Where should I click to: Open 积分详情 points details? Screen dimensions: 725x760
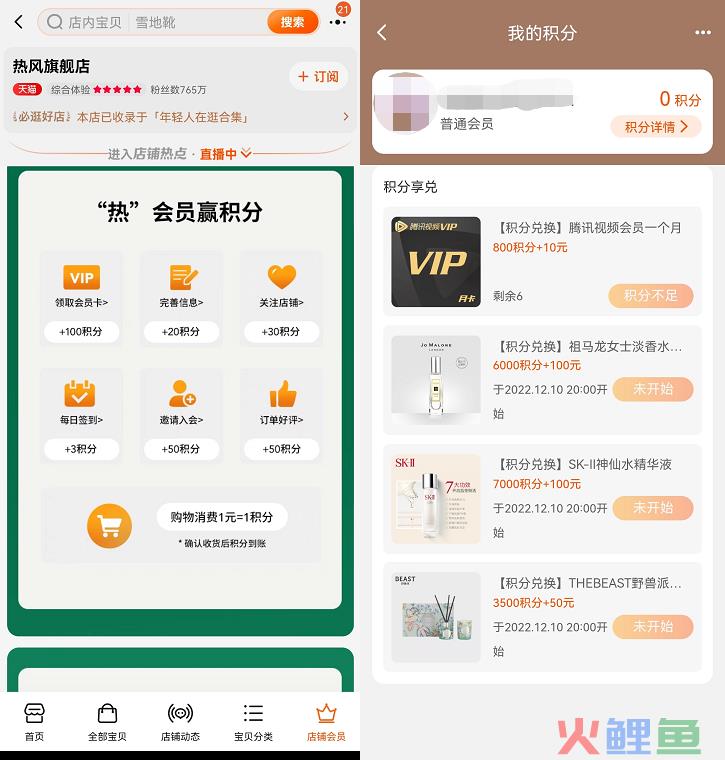click(x=656, y=127)
